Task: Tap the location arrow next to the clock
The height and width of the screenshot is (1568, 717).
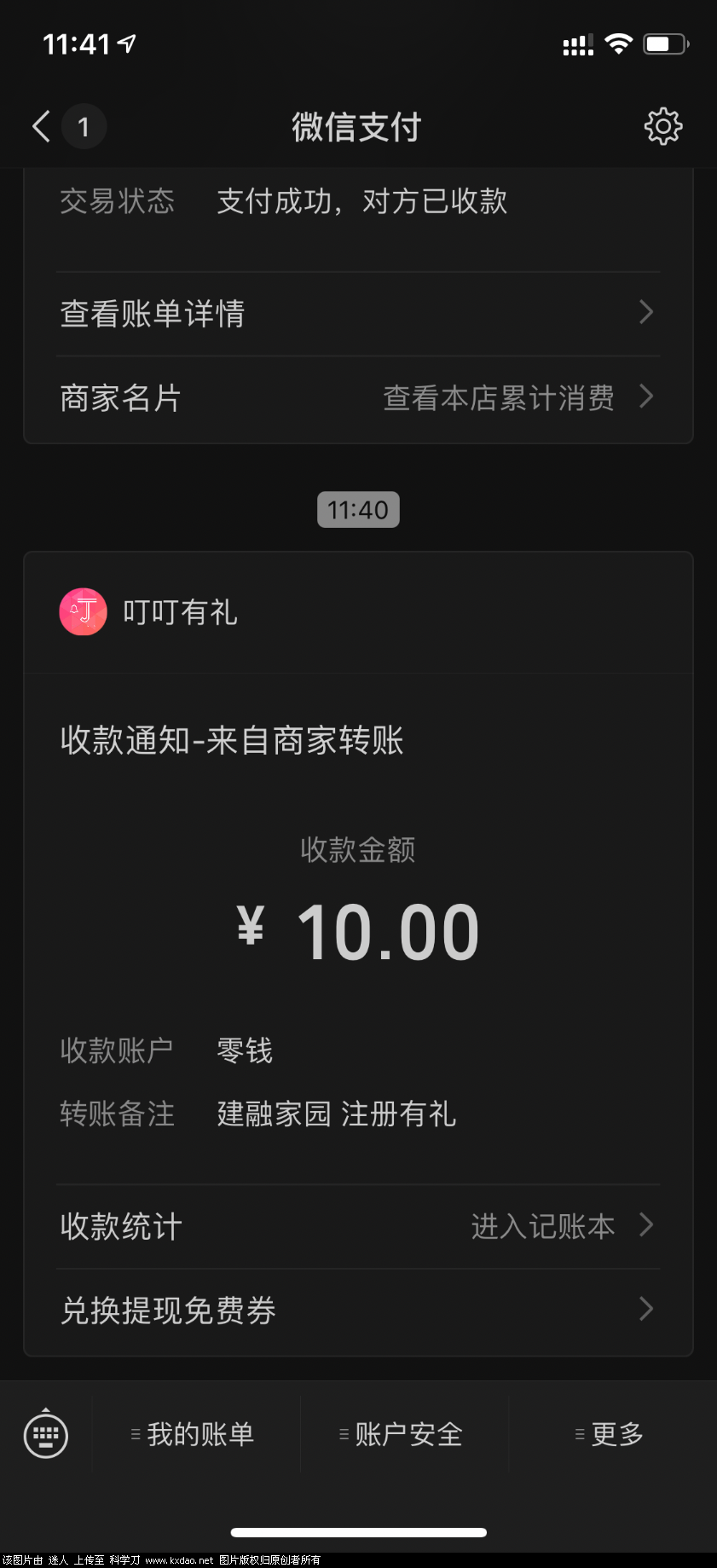Action: click(124, 41)
